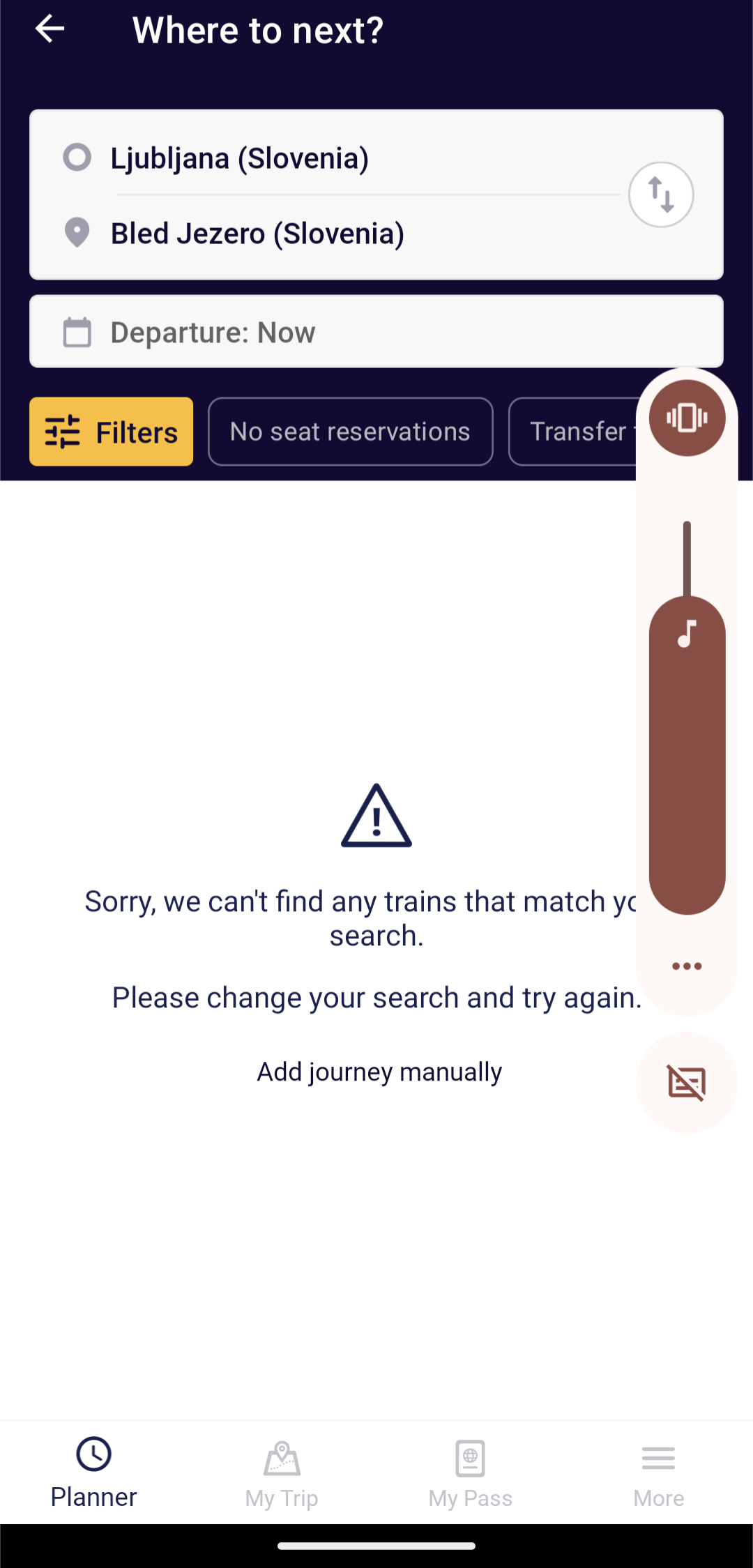Tap Add journey manually
This screenshot has width=753, height=1568.
point(379,1072)
